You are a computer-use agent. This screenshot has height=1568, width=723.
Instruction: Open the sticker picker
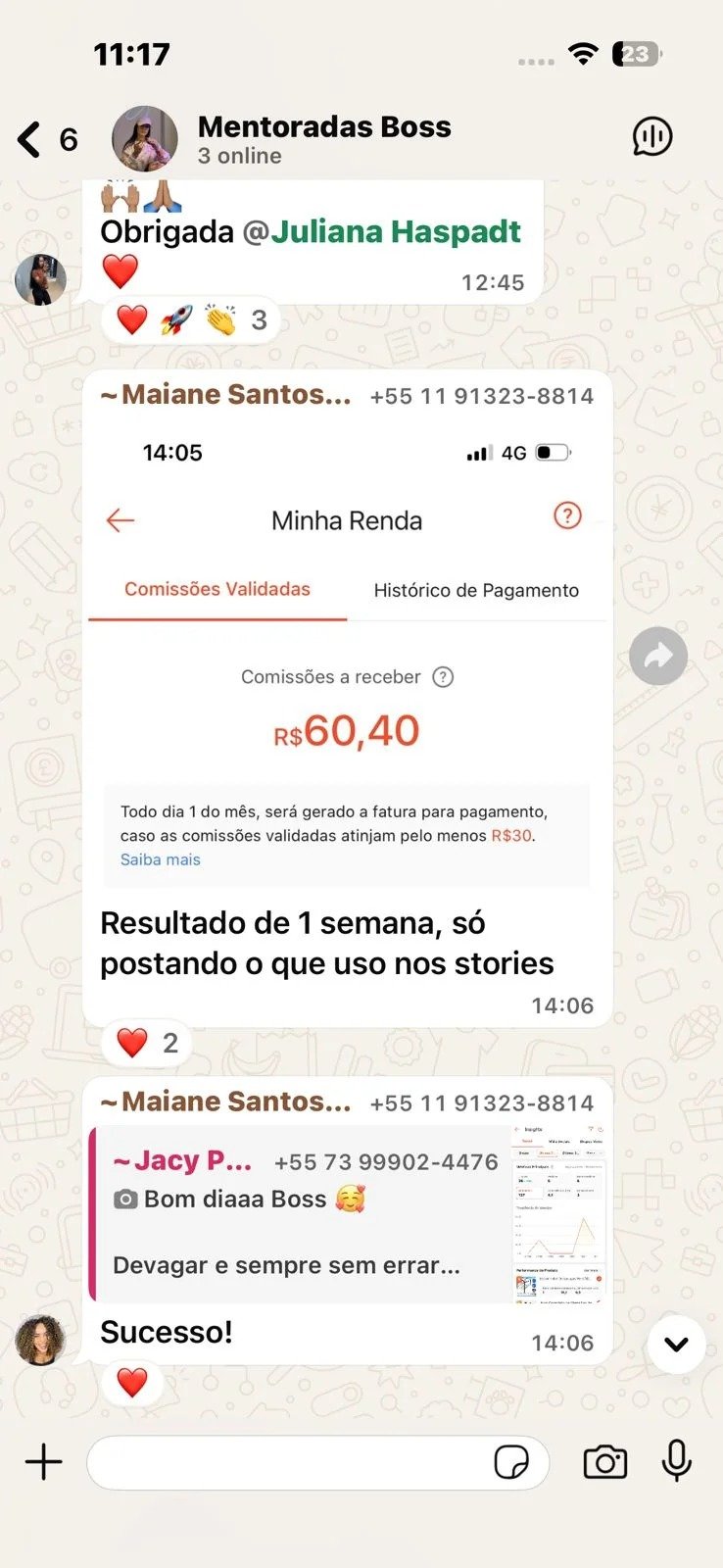(x=511, y=1462)
